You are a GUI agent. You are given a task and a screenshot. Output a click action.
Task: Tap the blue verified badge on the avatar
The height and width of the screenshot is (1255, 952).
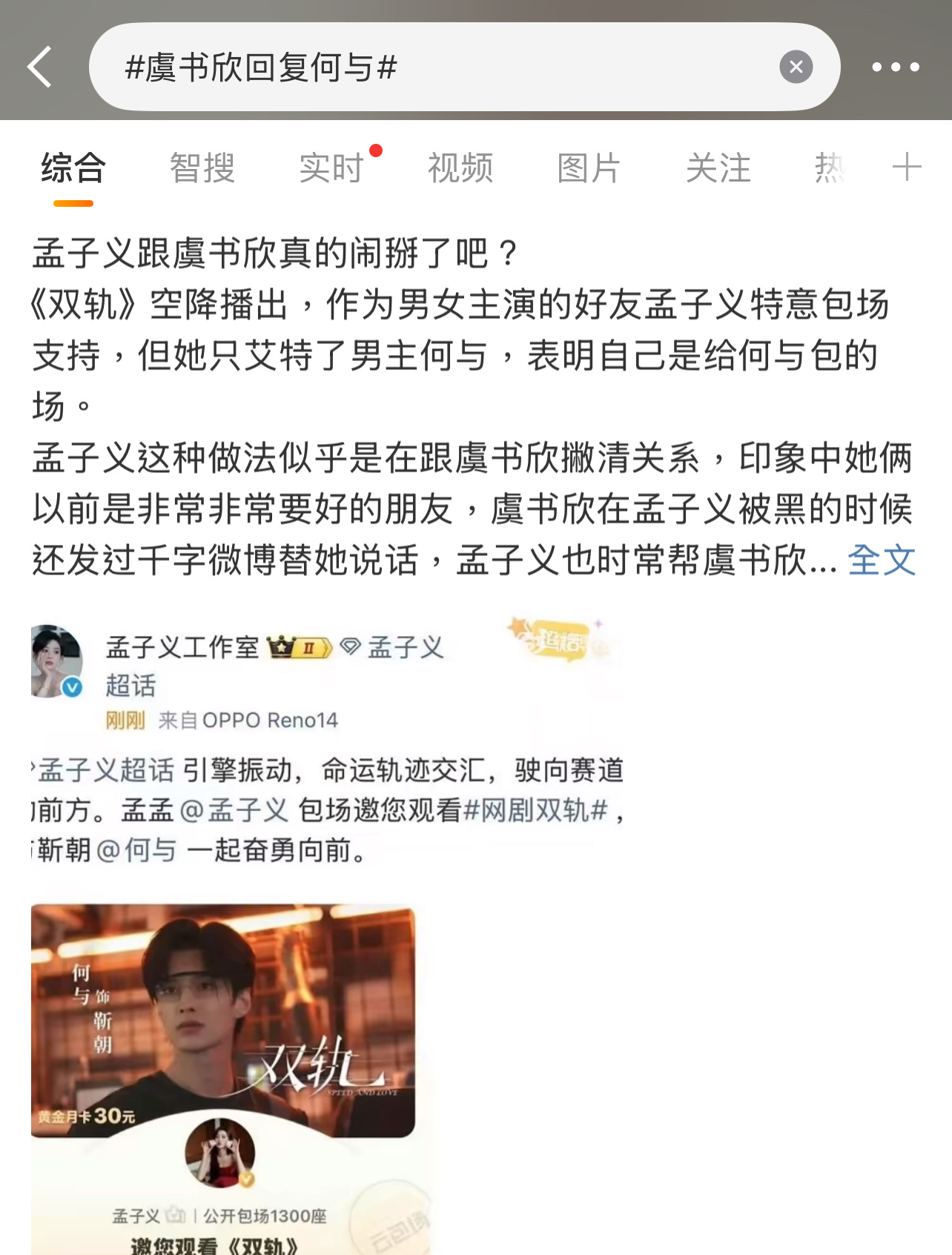(x=71, y=686)
